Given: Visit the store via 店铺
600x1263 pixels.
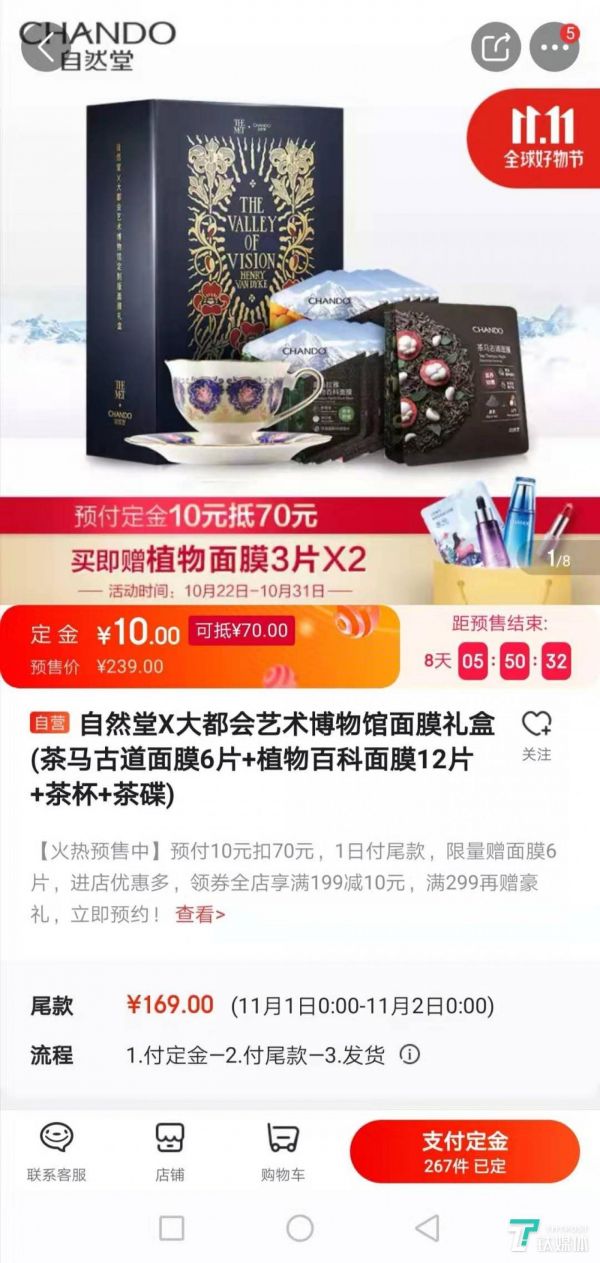Looking at the screenshot, I should (x=170, y=1151).
